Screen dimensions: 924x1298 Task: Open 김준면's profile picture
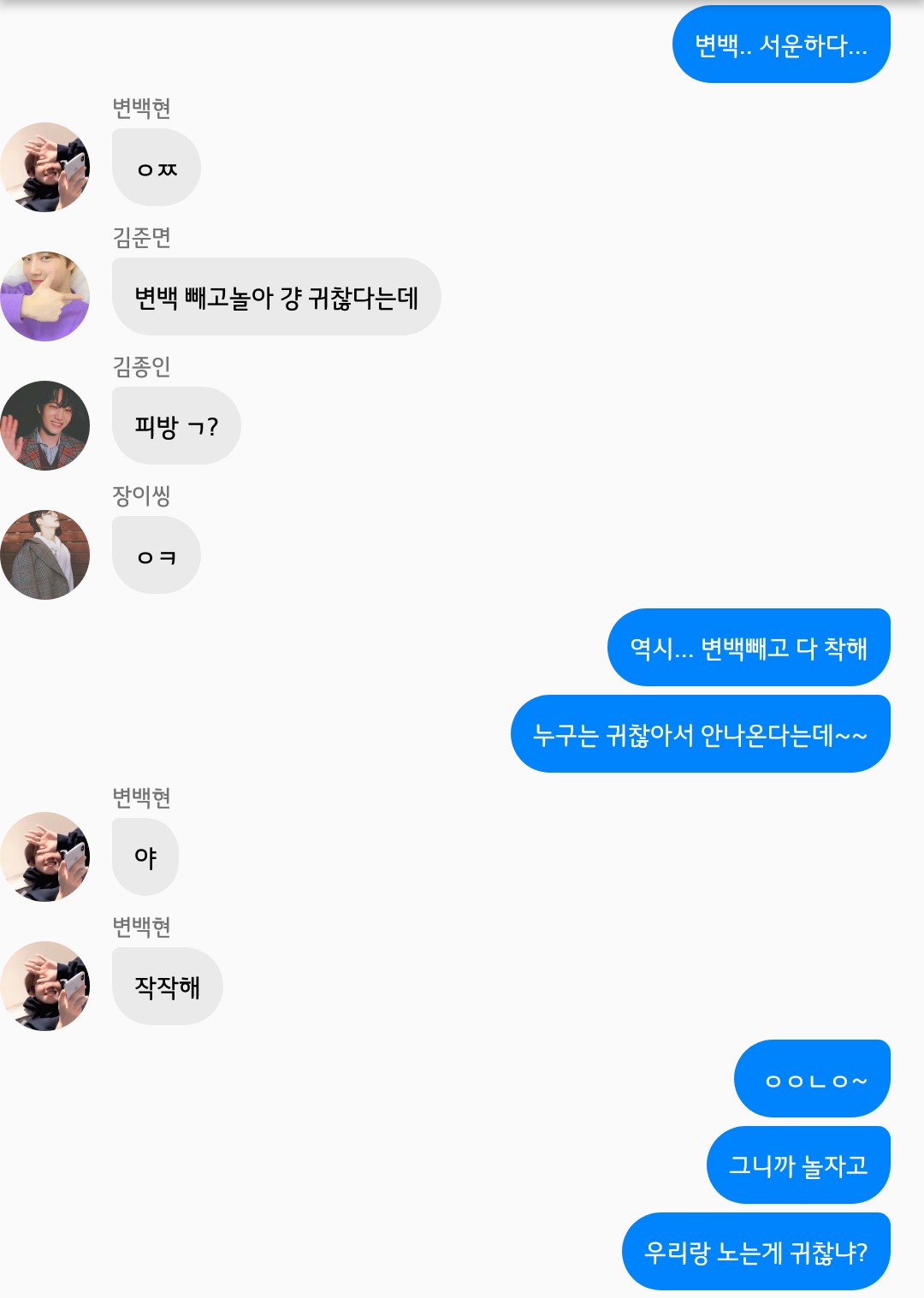coord(44,296)
